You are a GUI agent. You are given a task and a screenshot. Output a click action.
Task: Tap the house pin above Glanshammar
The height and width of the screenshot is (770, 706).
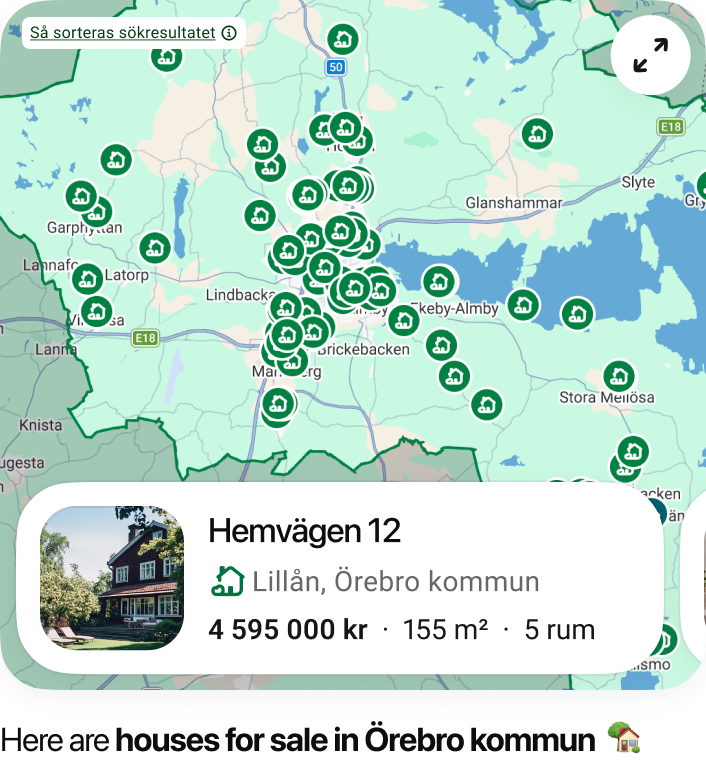pos(537,133)
